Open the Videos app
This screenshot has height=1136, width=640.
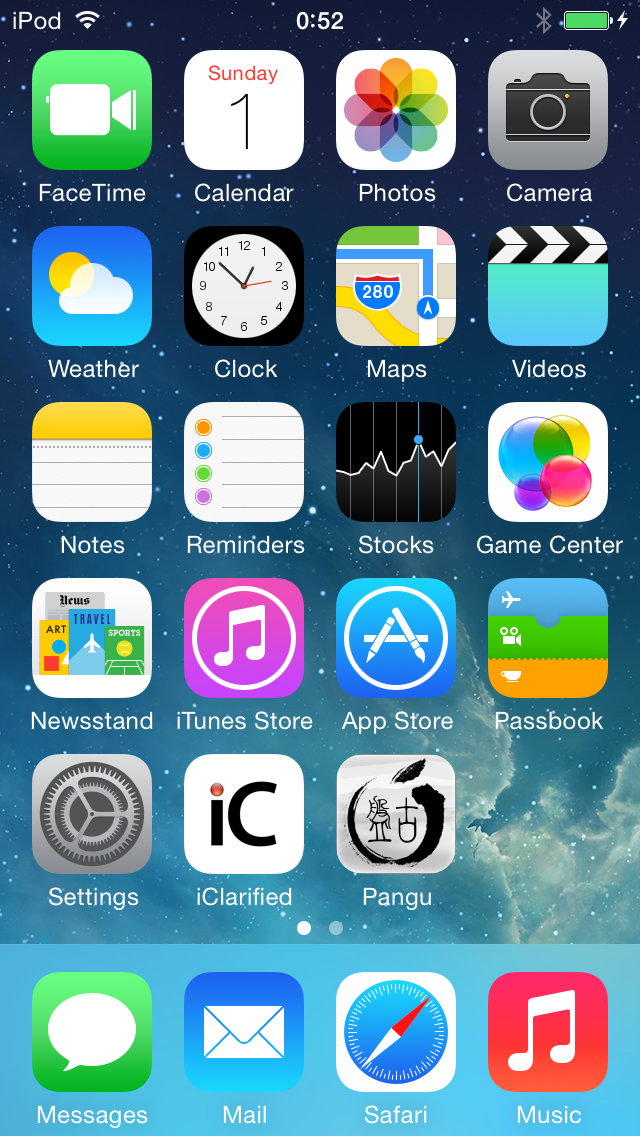coord(548,286)
